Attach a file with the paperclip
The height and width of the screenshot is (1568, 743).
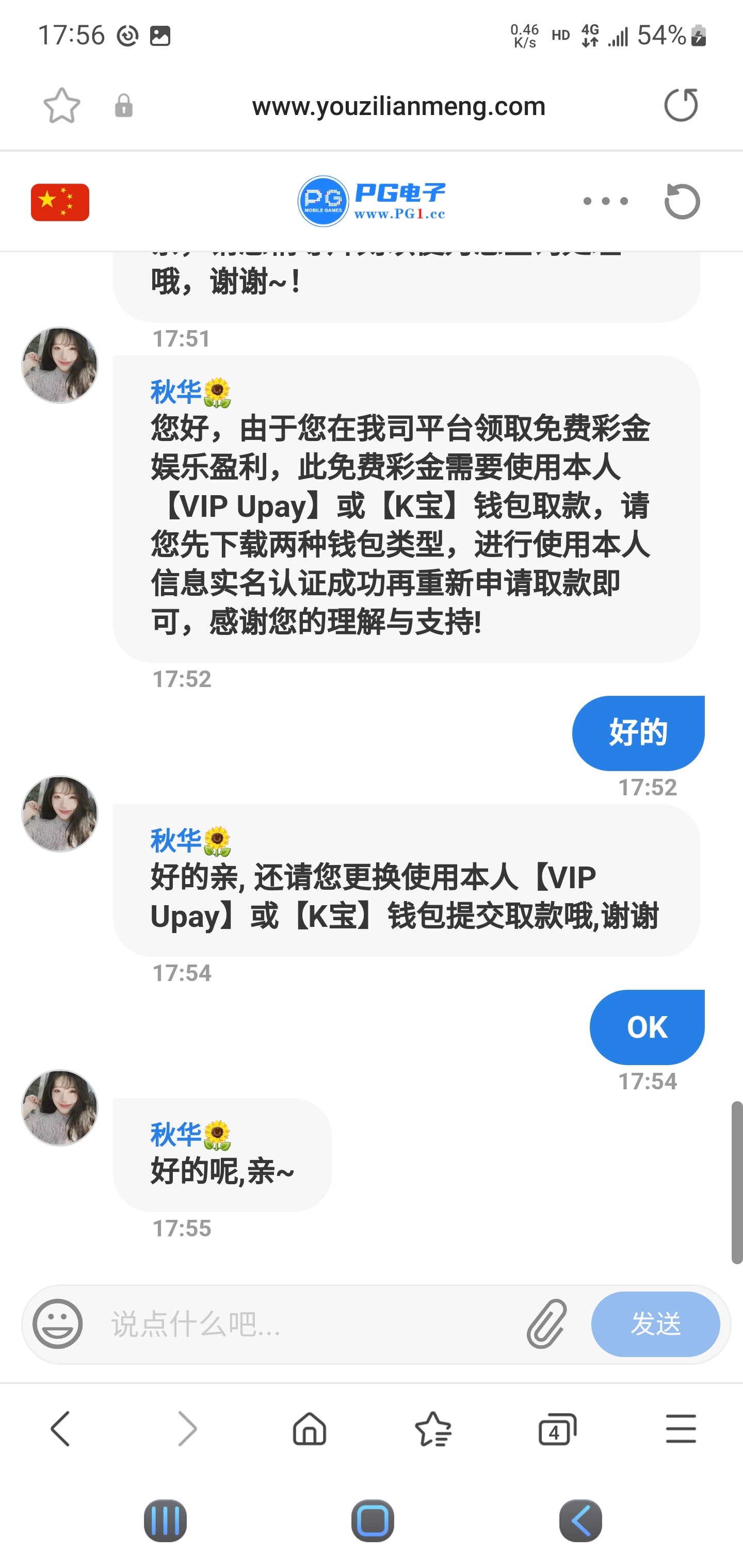click(546, 1324)
